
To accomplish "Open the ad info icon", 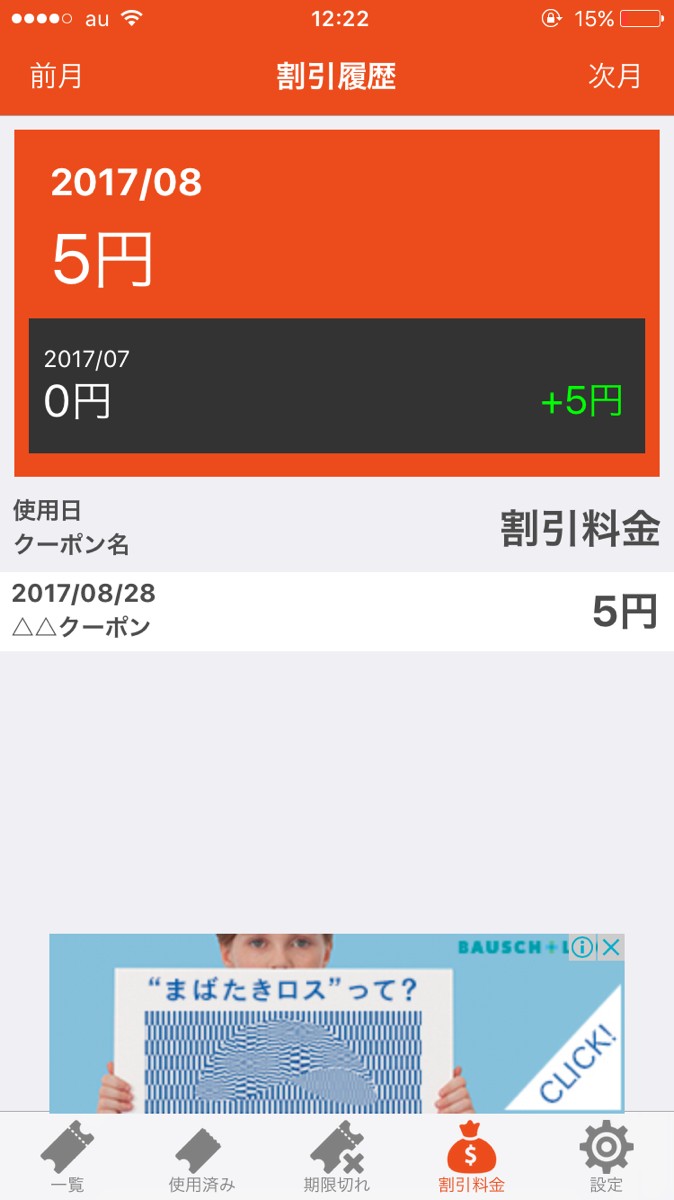I will [x=582, y=947].
